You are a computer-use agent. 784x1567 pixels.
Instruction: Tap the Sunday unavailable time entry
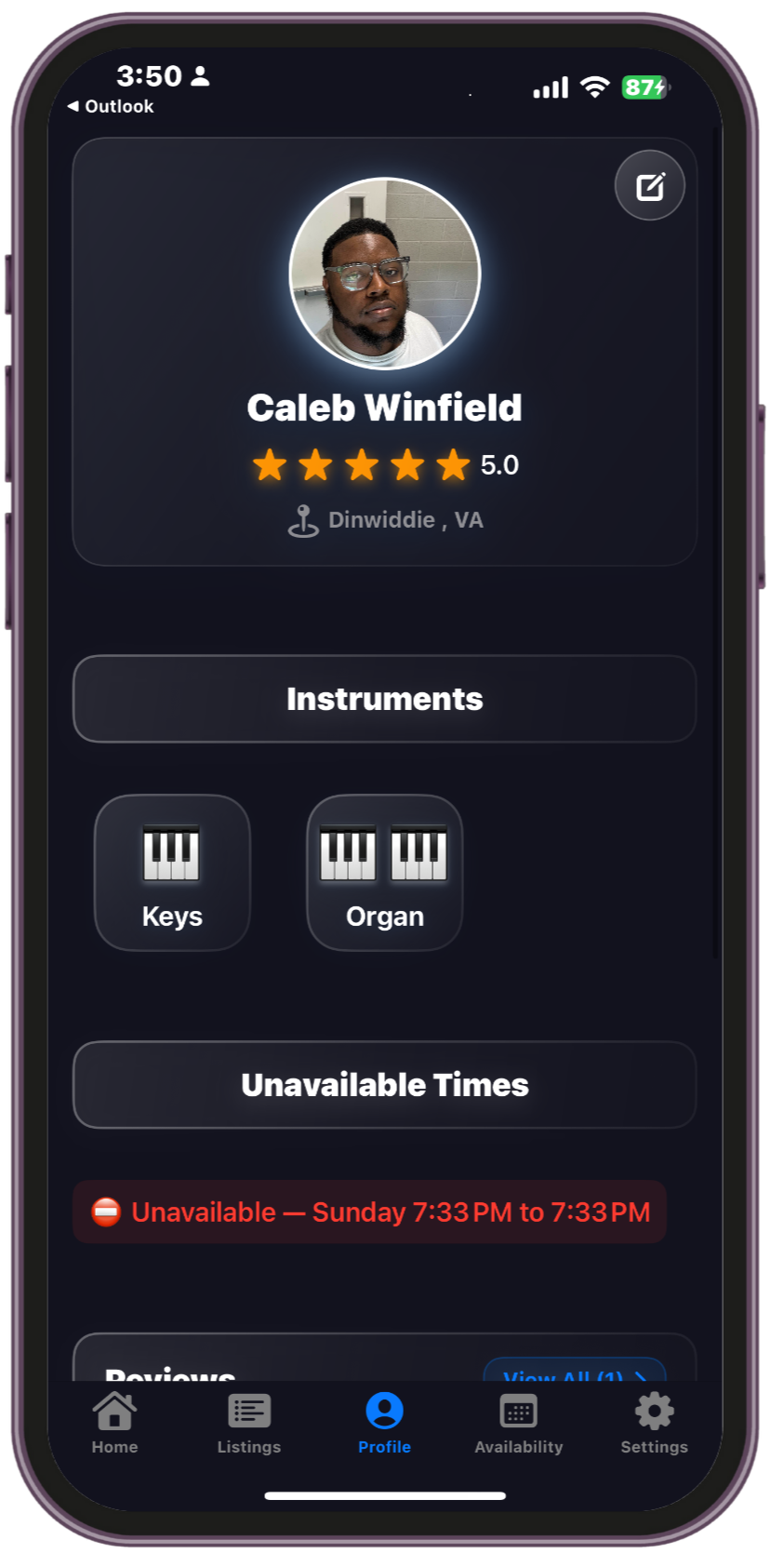(x=370, y=1212)
